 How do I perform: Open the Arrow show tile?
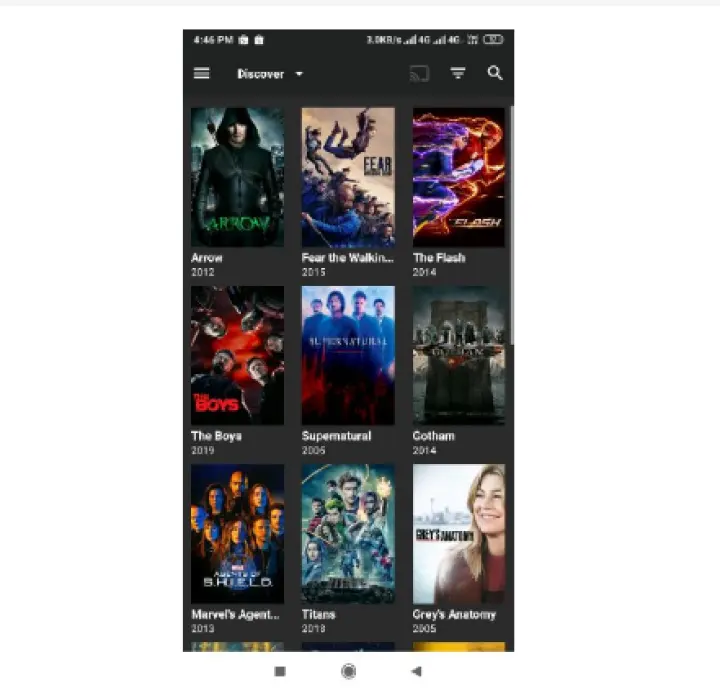pos(237,178)
